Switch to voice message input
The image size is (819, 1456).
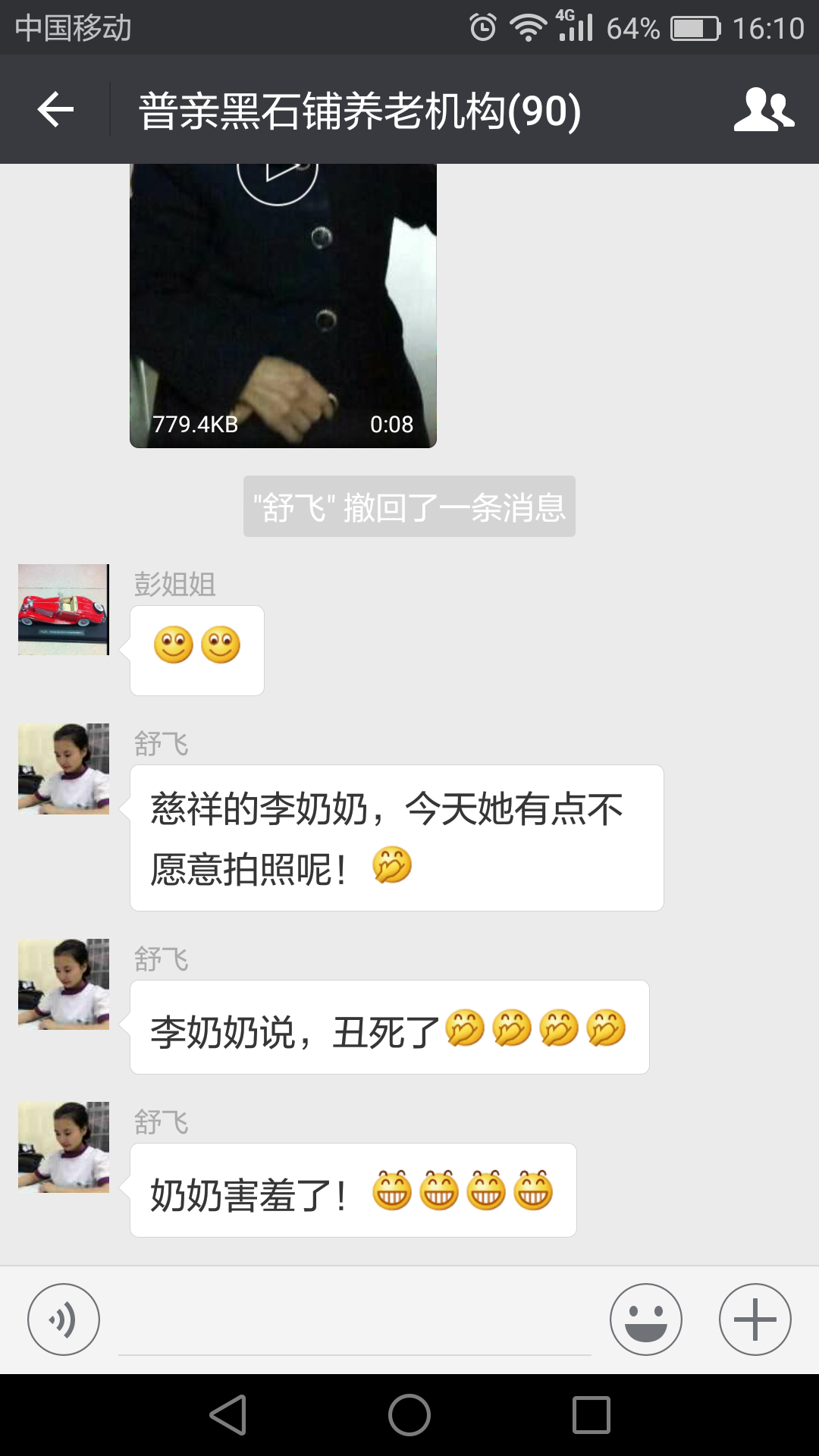pos(64,1319)
